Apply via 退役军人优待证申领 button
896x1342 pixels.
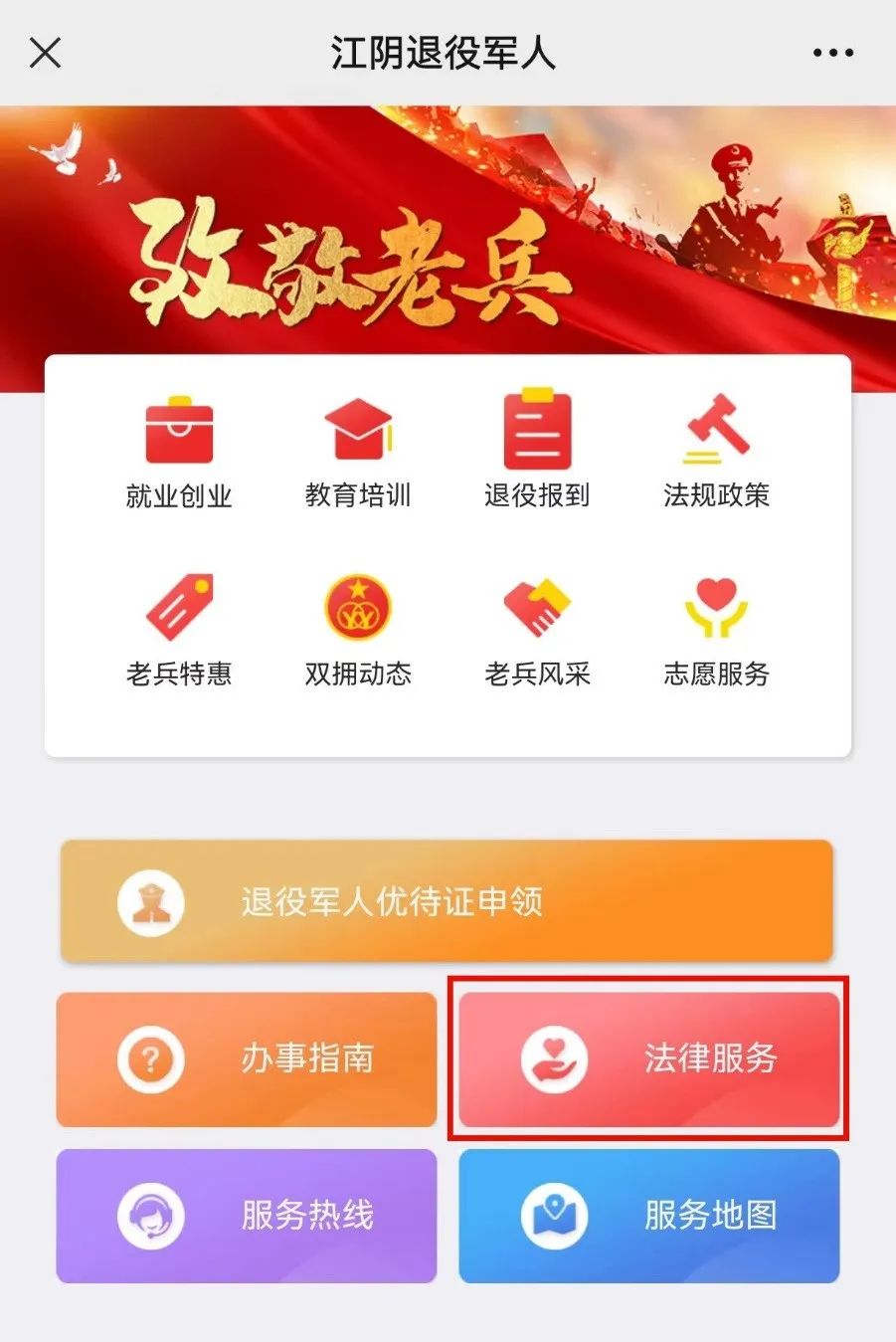(x=447, y=901)
